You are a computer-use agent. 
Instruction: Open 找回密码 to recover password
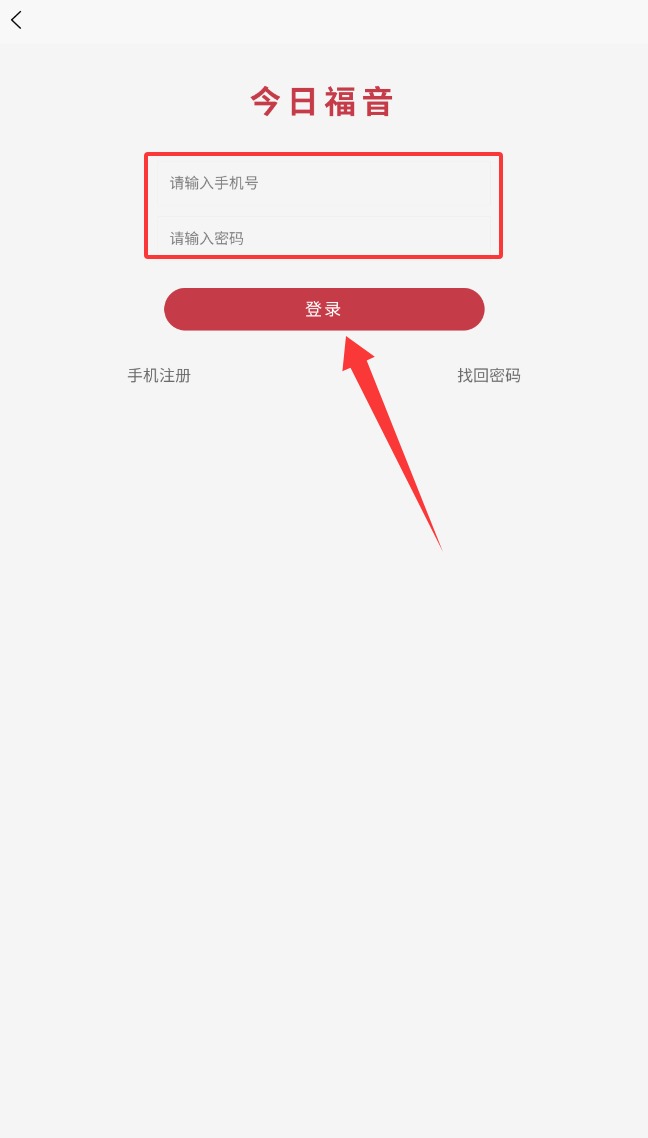(489, 376)
